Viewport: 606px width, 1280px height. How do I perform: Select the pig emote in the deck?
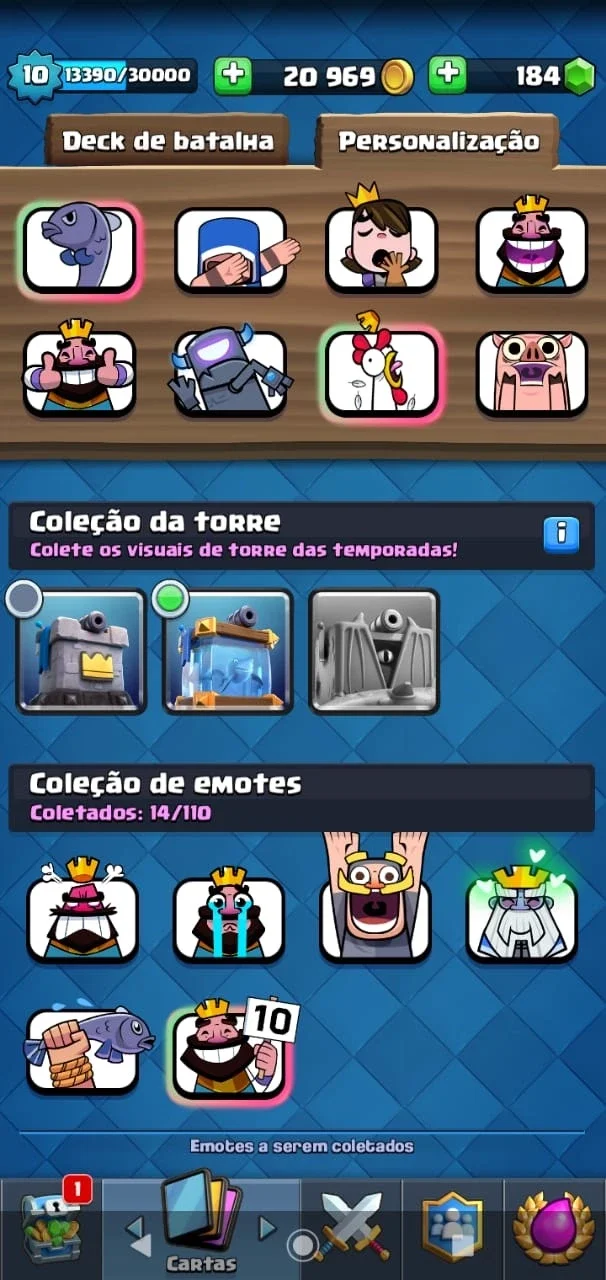point(531,373)
